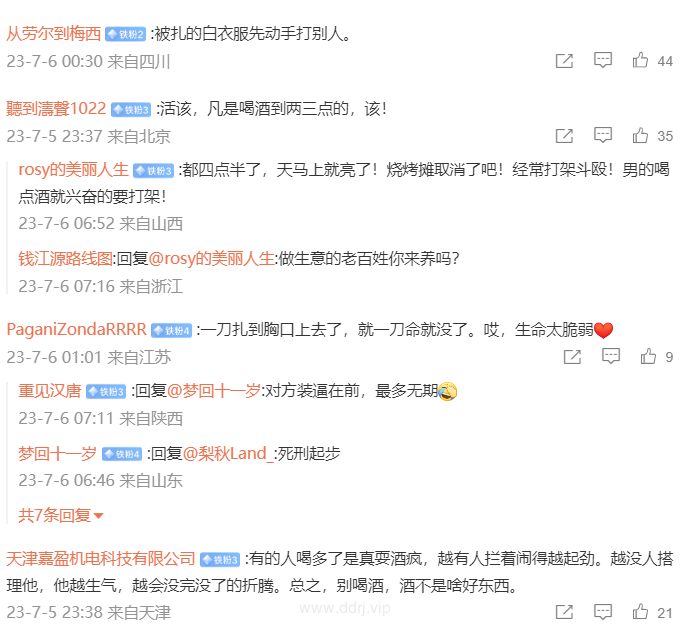Reply to the comment by 从劳尔到梅西
The height and width of the screenshot is (628, 686).
click(603, 61)
